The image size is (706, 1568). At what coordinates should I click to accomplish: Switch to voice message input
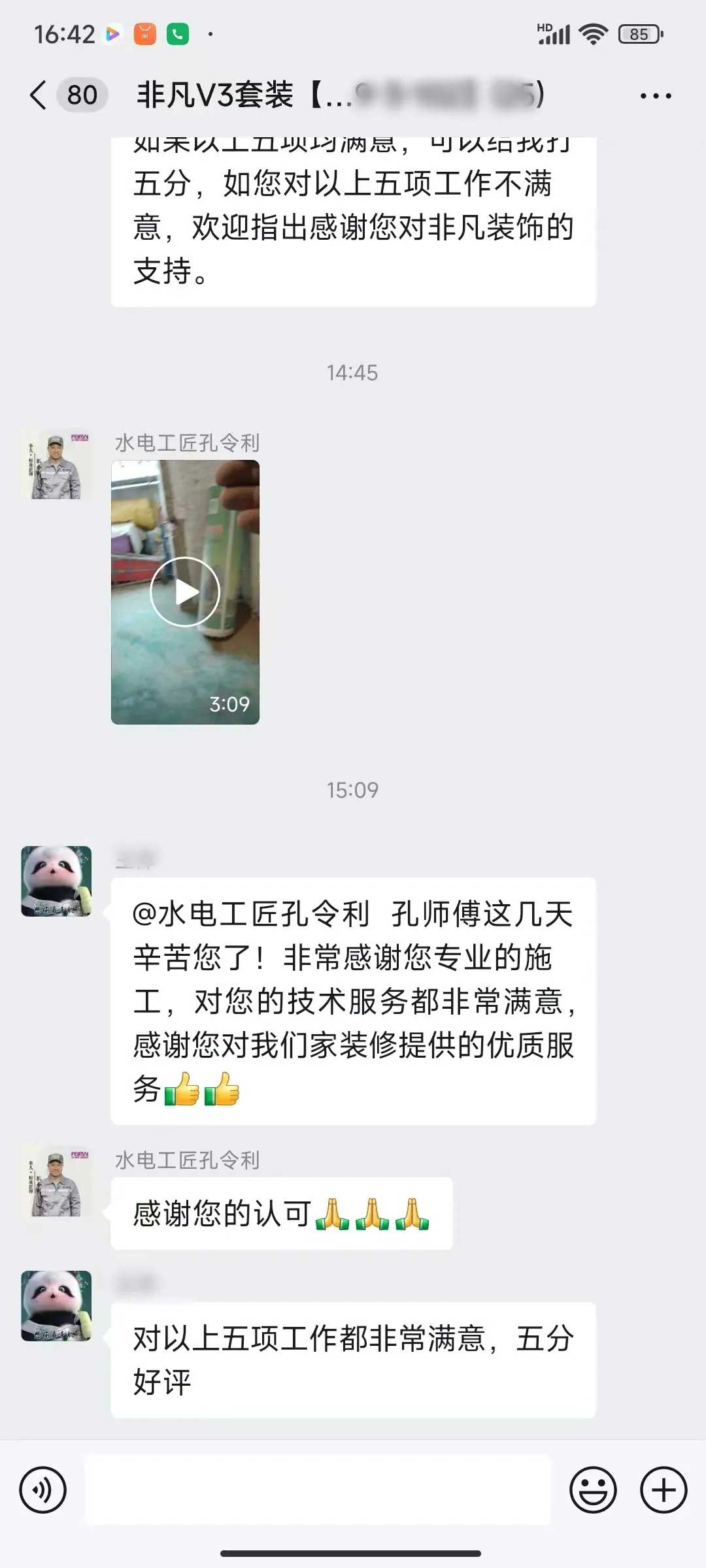43,1490
